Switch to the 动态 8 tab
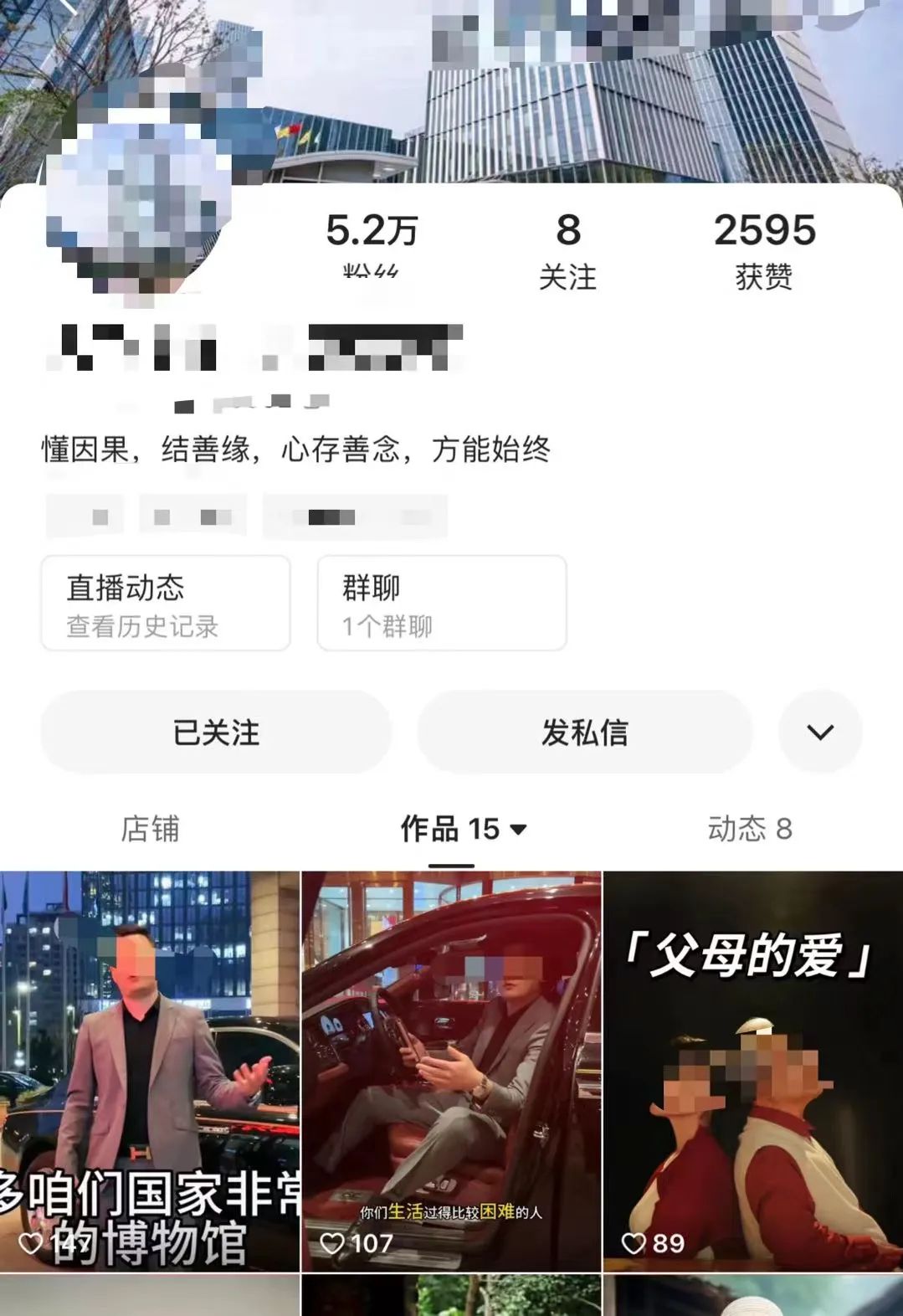This screenshot has width=903, height=1316. click(x=750, y=829)
